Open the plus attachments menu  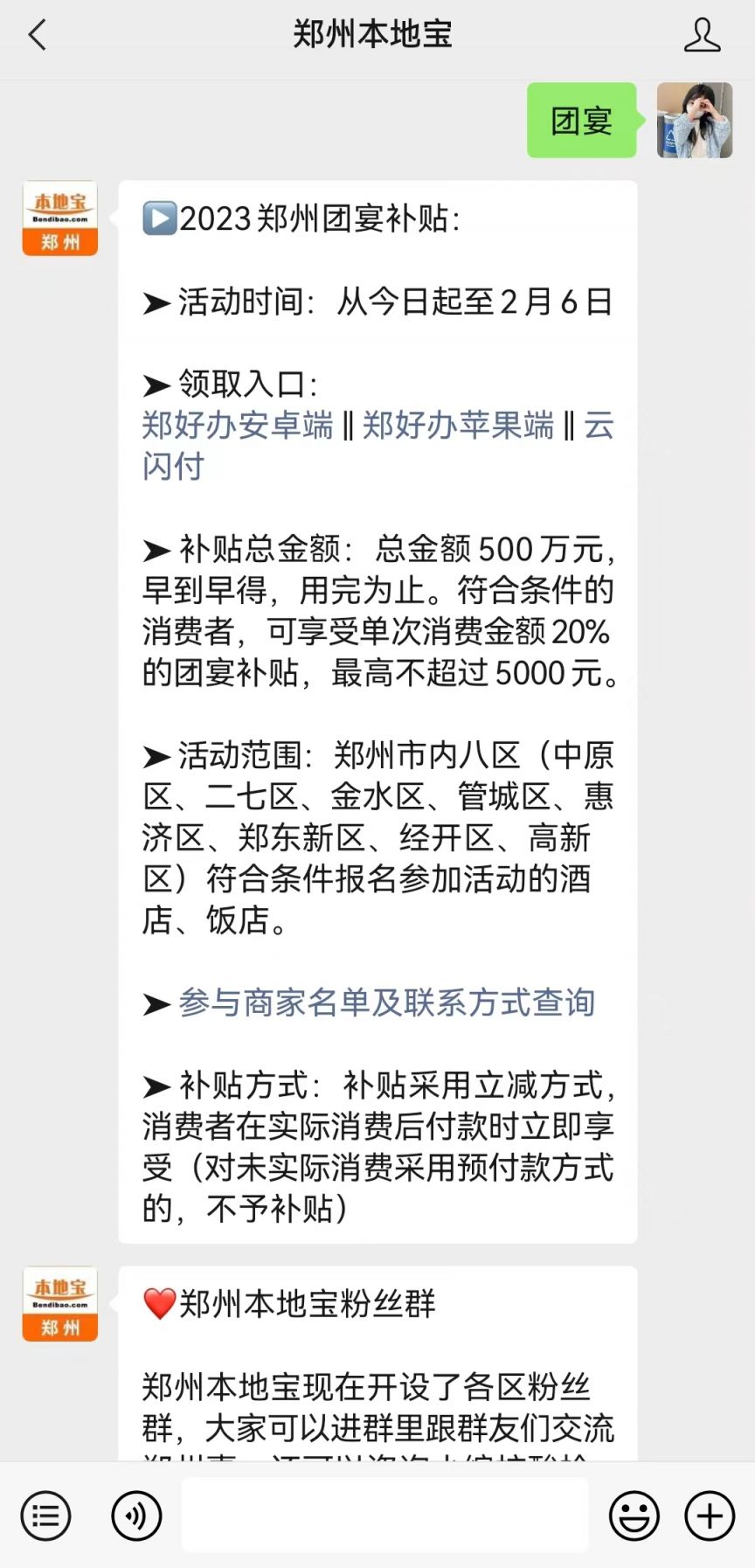pos(710,1516)
